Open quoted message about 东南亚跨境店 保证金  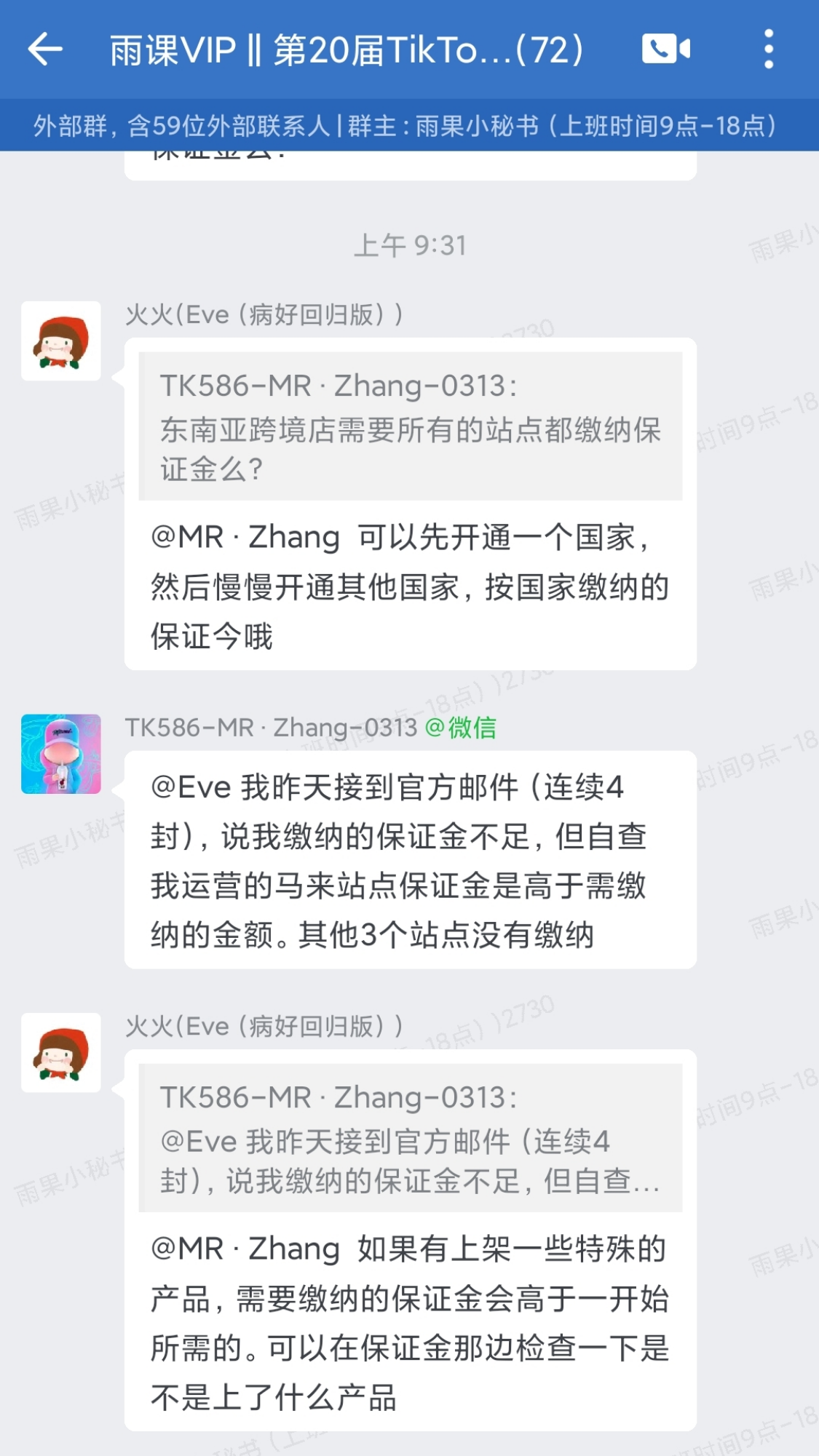(x=410, y=426)
